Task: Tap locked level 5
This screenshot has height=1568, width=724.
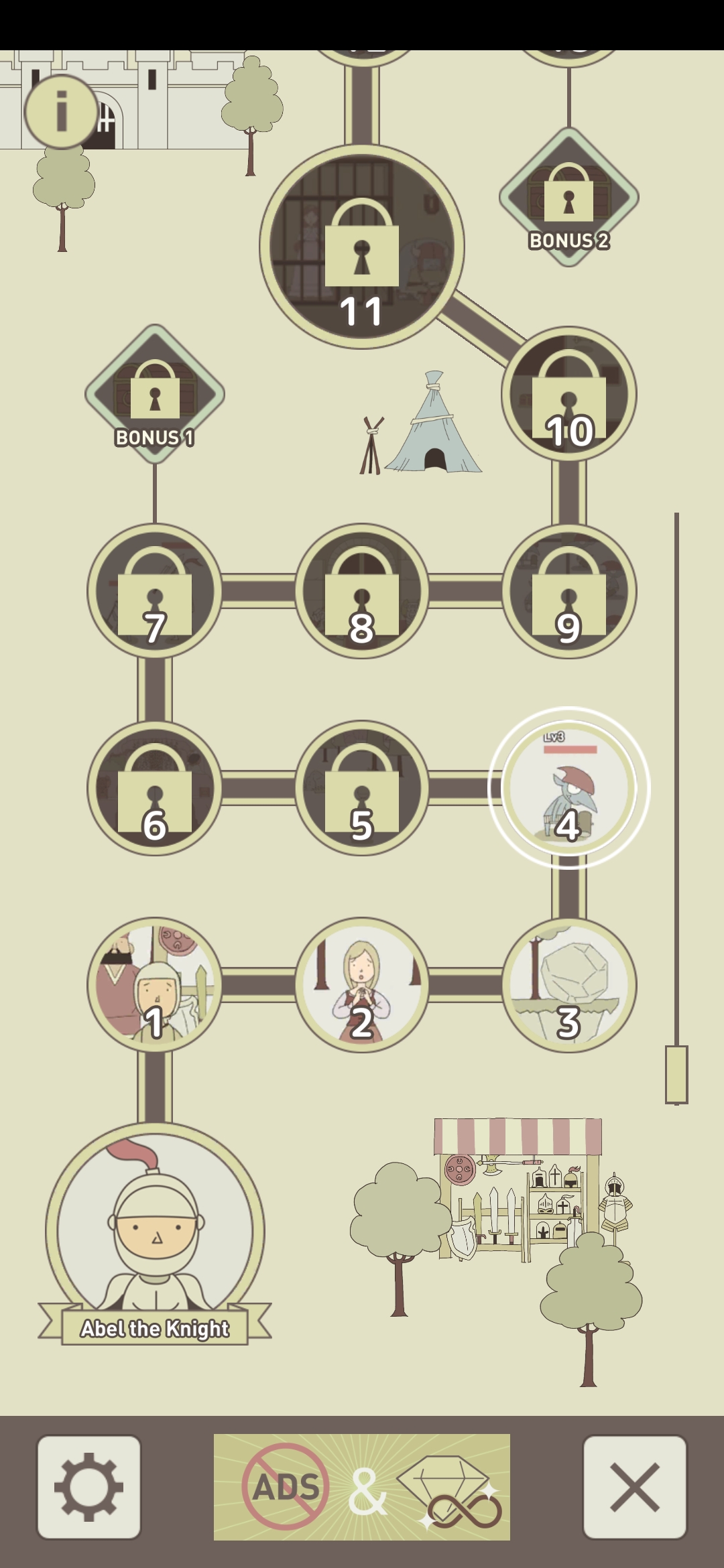Action: (x=362, y=788)
